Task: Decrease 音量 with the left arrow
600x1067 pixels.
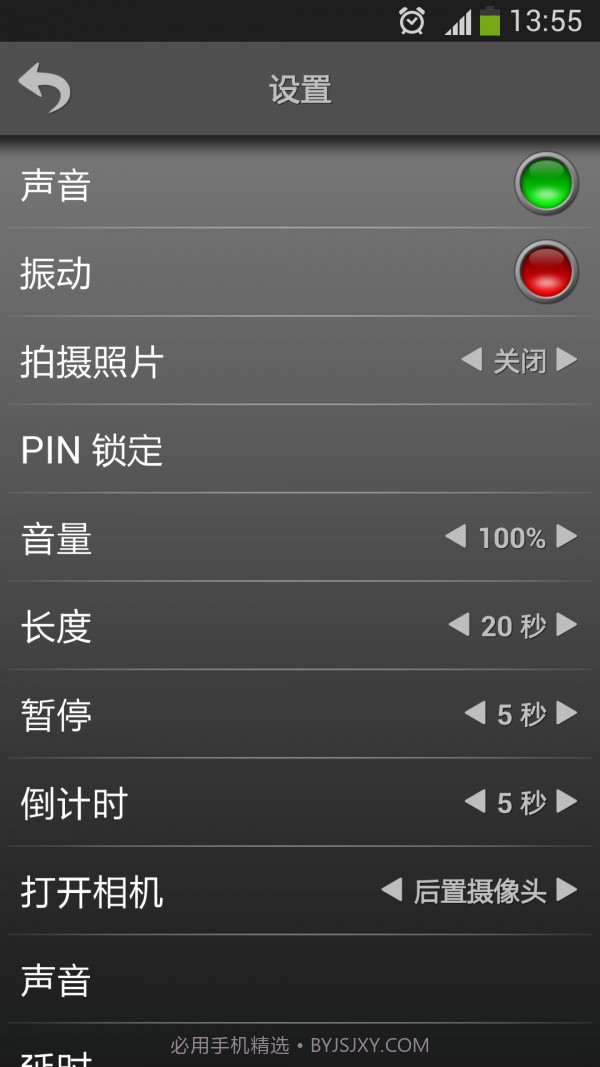Action: click(x=455, y=537)
